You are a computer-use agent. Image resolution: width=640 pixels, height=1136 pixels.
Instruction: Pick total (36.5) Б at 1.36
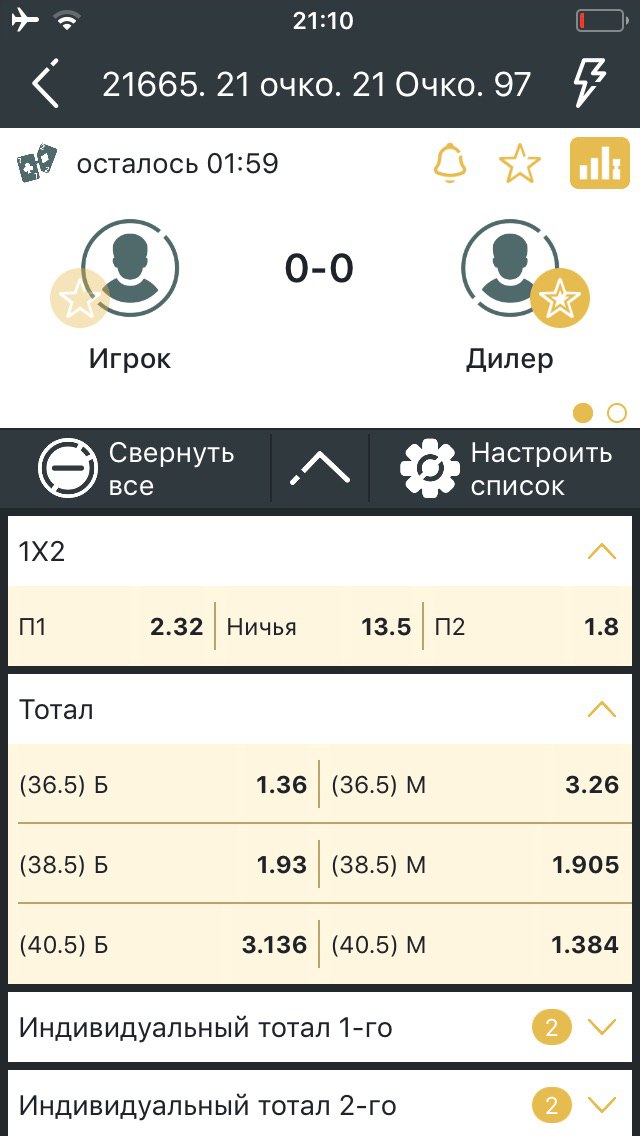click(163, 785)
